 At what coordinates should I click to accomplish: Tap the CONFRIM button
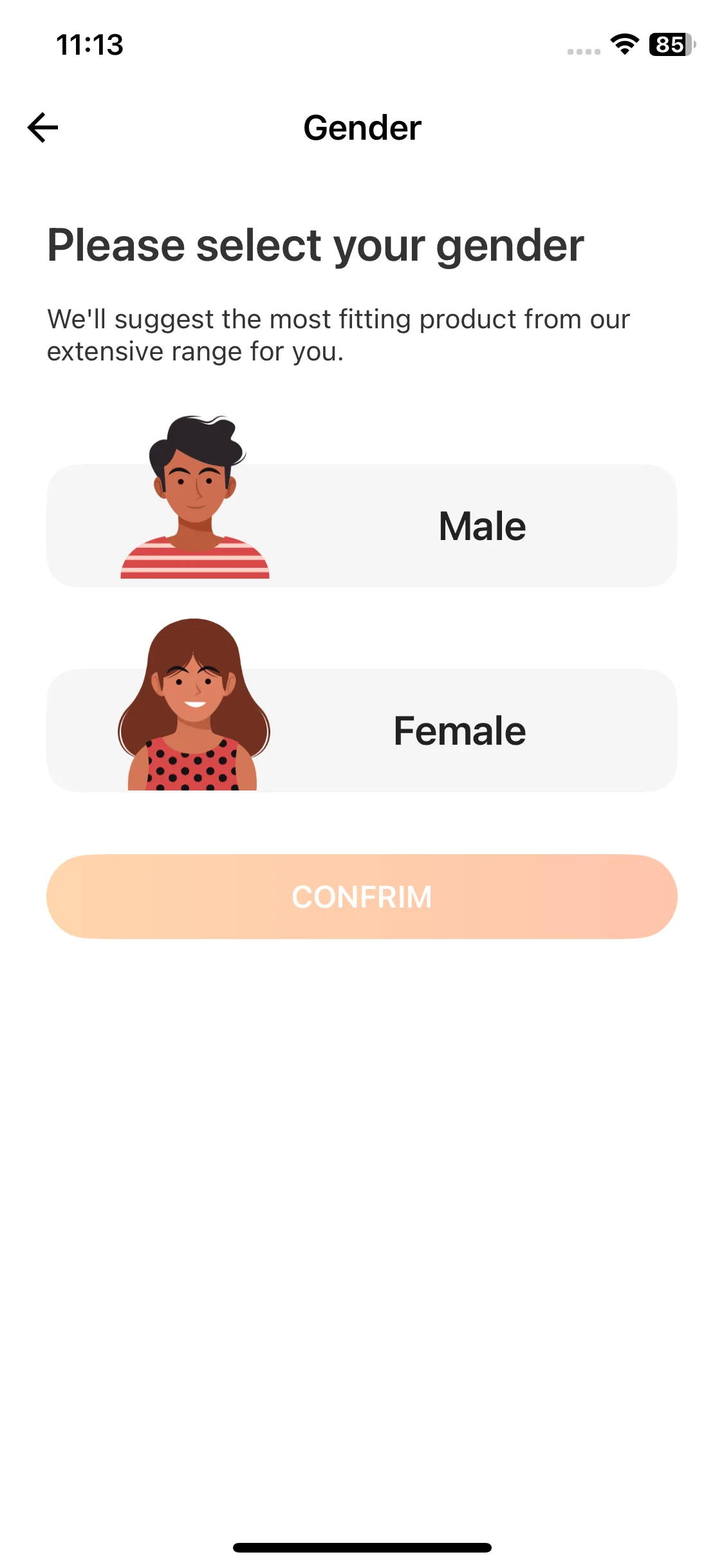point(362,897)
